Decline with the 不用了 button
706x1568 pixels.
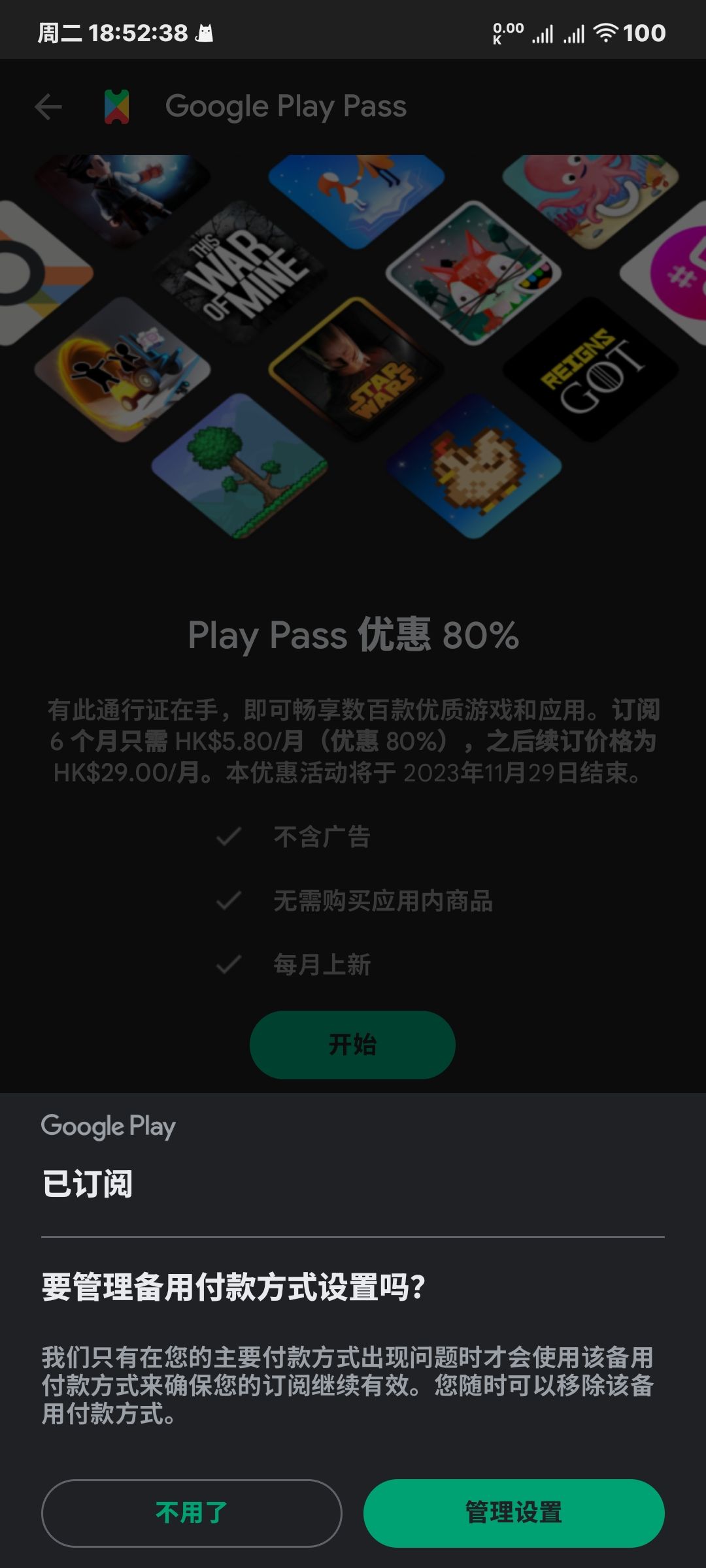(192, 1513)
